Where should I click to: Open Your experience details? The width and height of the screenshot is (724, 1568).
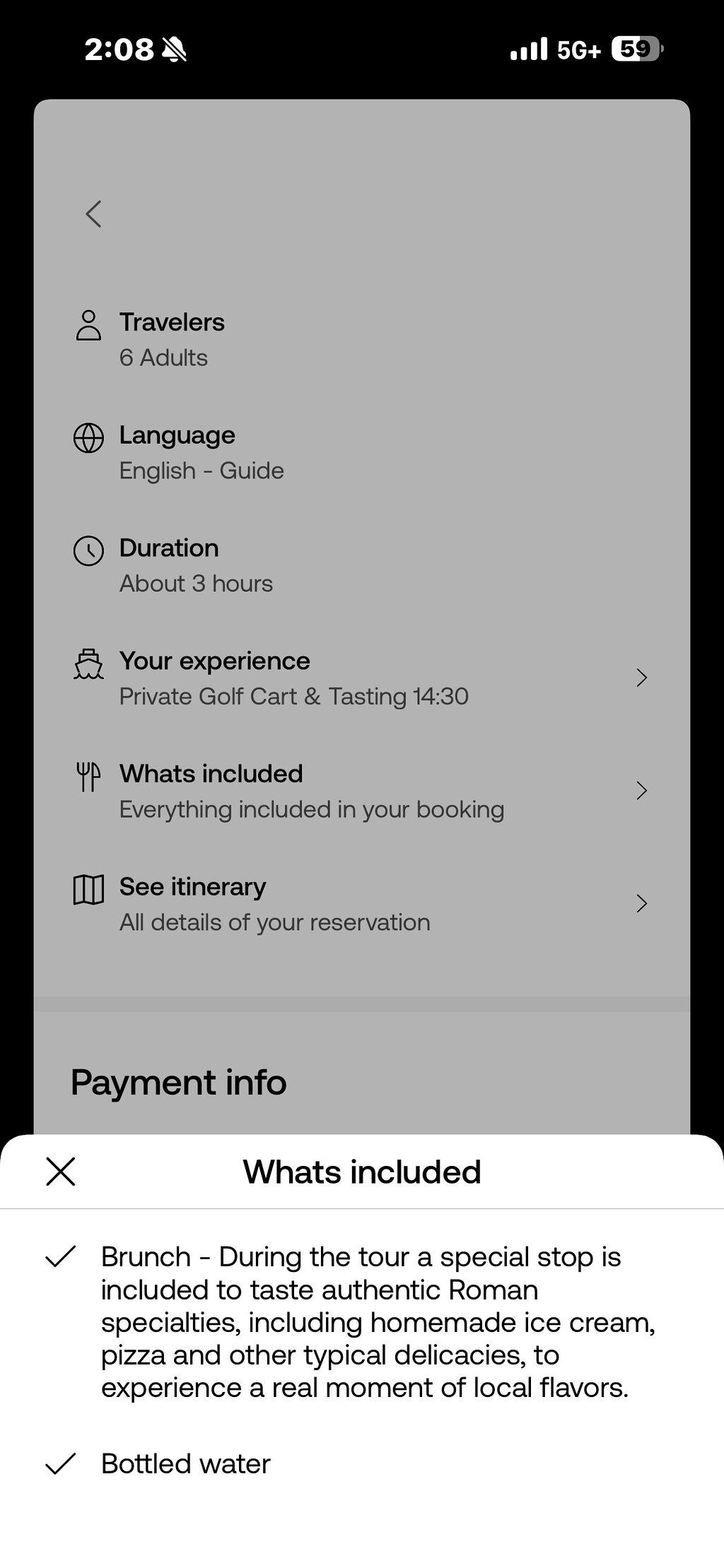tap(361, 678)
